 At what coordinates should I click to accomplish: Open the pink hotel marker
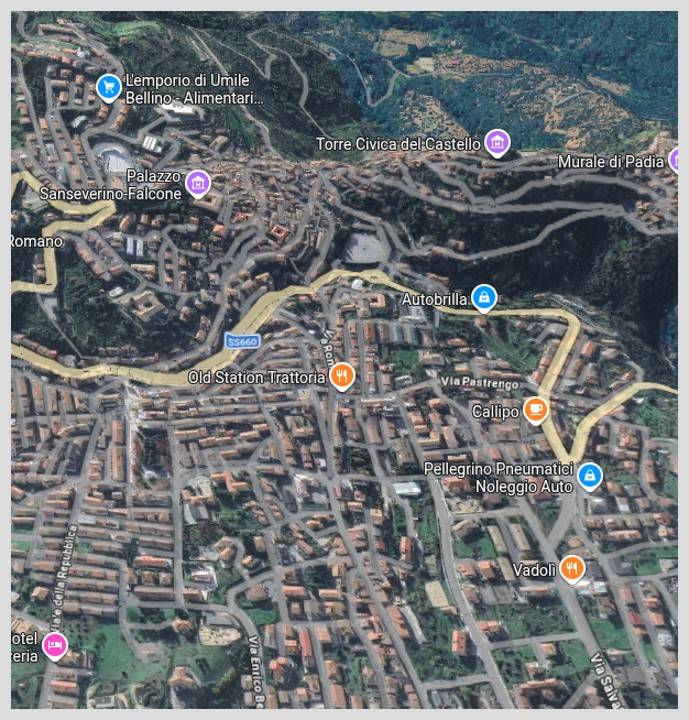pyautogui.click(x=54, y=645)
